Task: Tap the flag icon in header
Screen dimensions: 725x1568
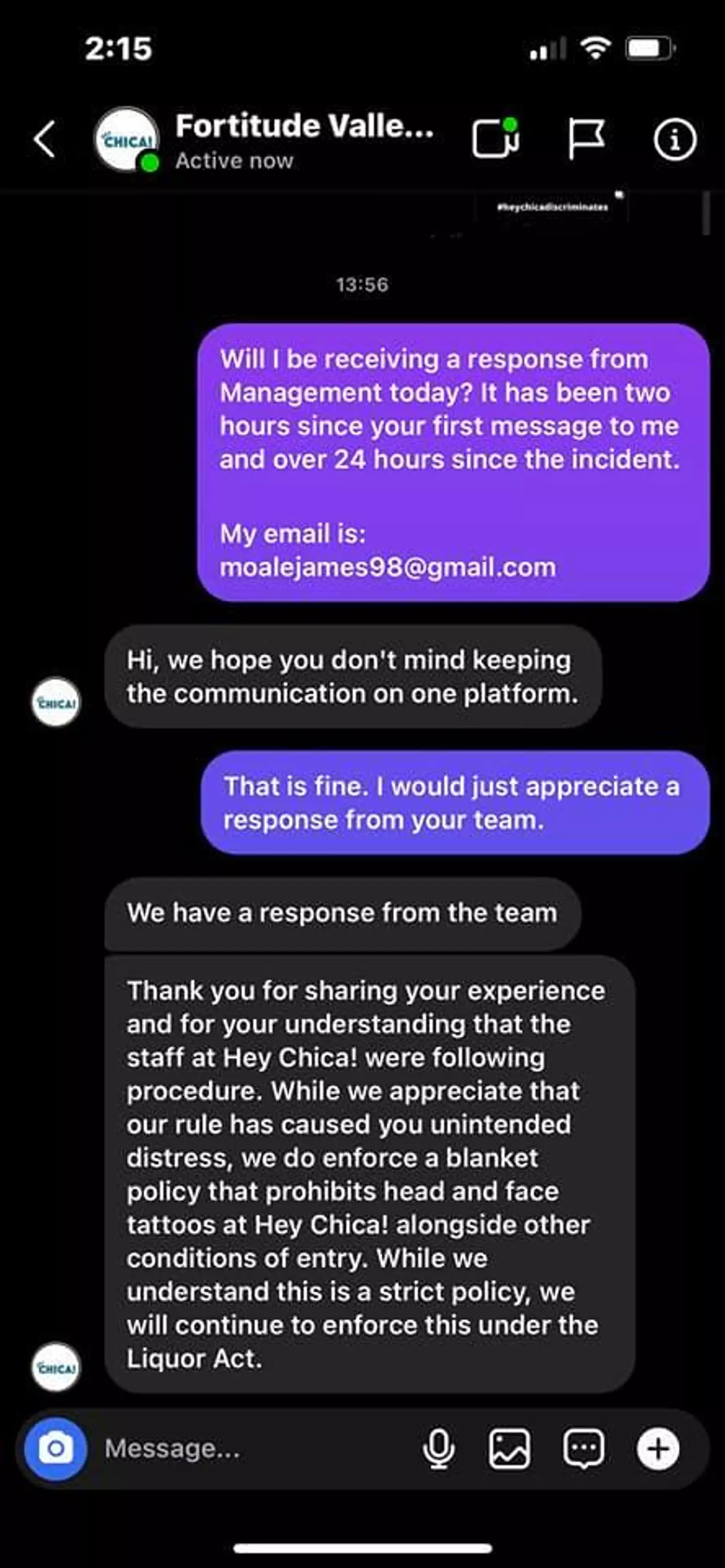Action: pyautogui.click(x=586, y=139)
